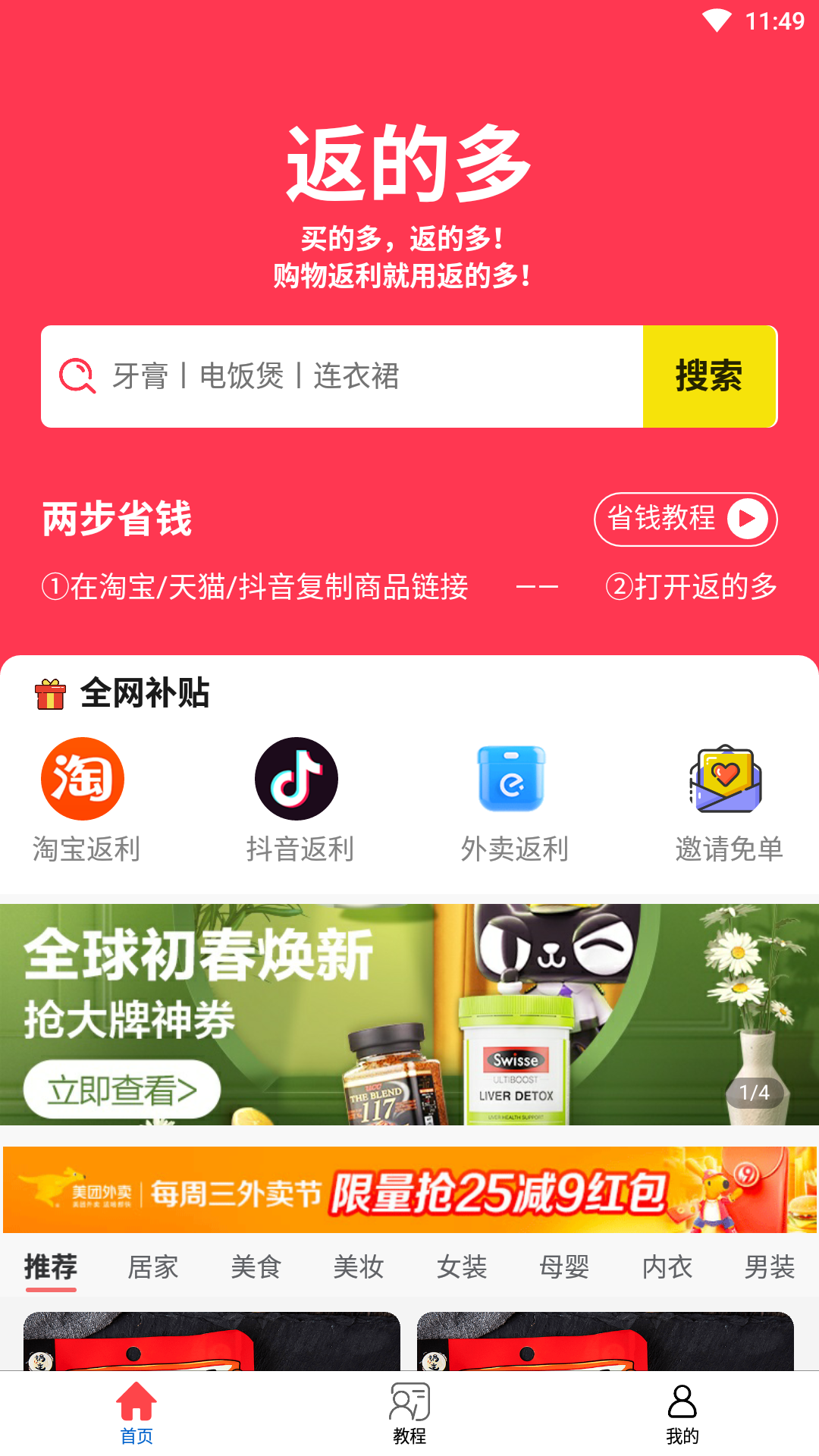Select the 母婴 mother-and-baby category
The width and height of the screenshot is (819, 1456).
(x=563, y=1266)
